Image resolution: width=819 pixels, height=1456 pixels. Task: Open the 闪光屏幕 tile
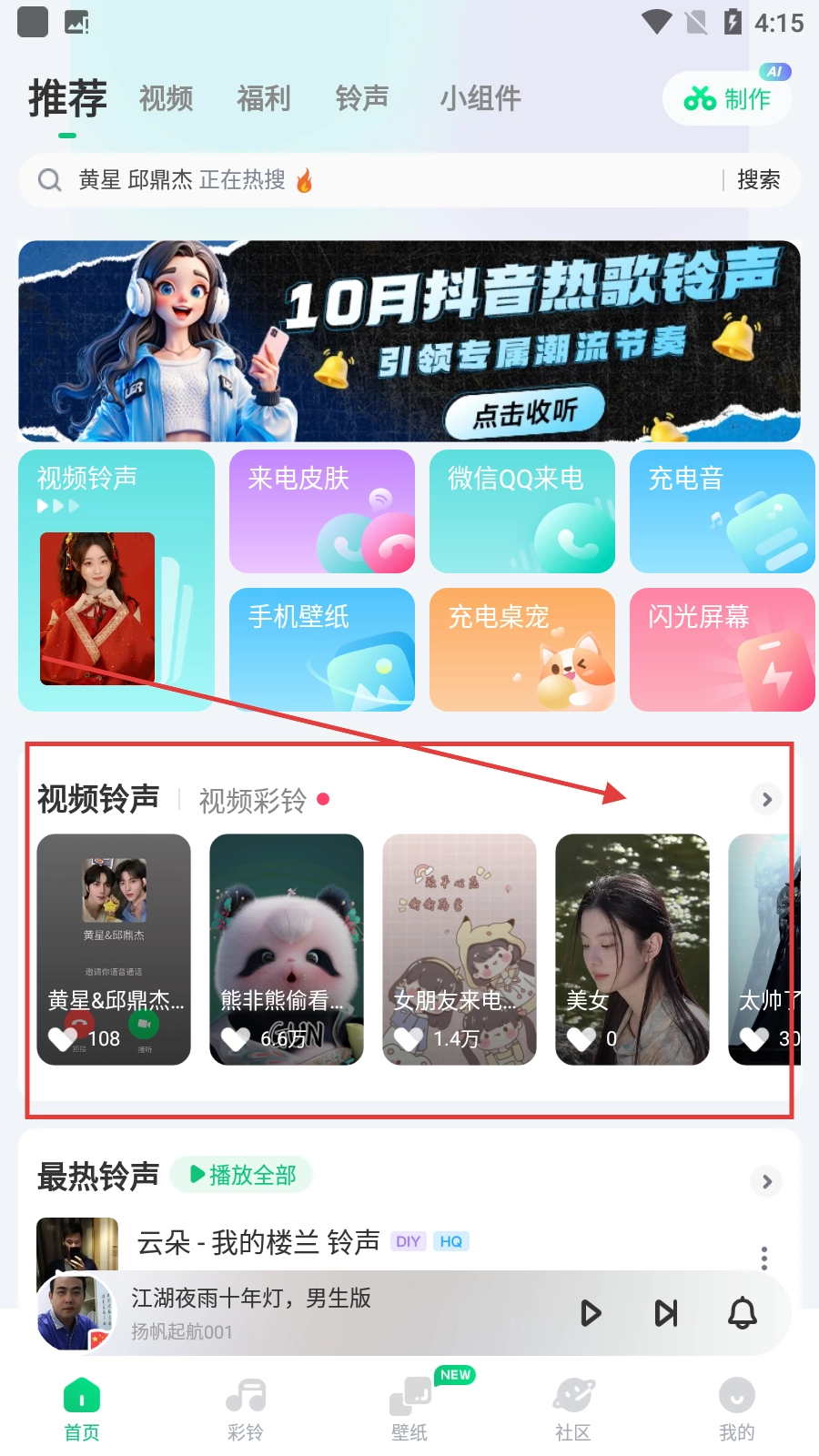[x=722, y=650]
